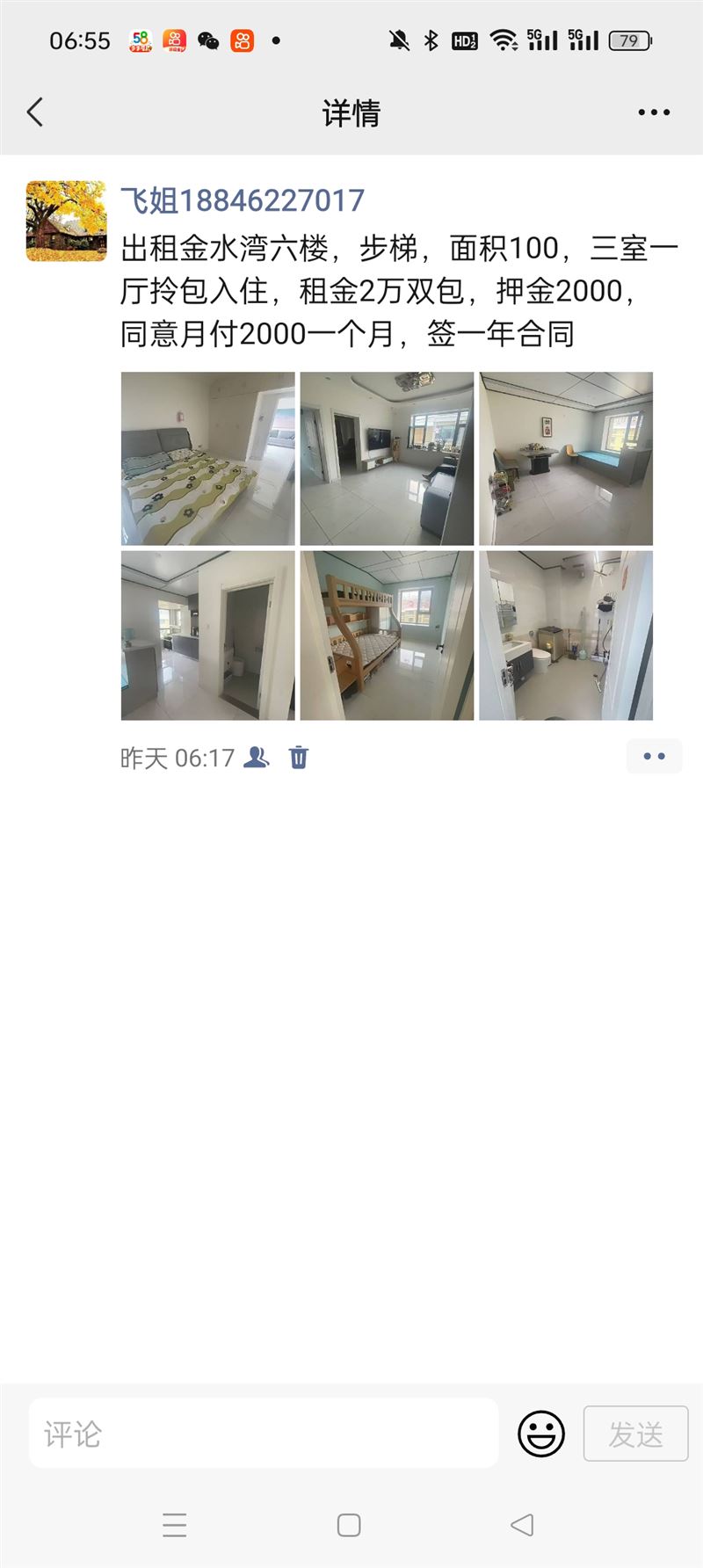
Task: Tap the 发送 send button
Action: click(635, 1434)
